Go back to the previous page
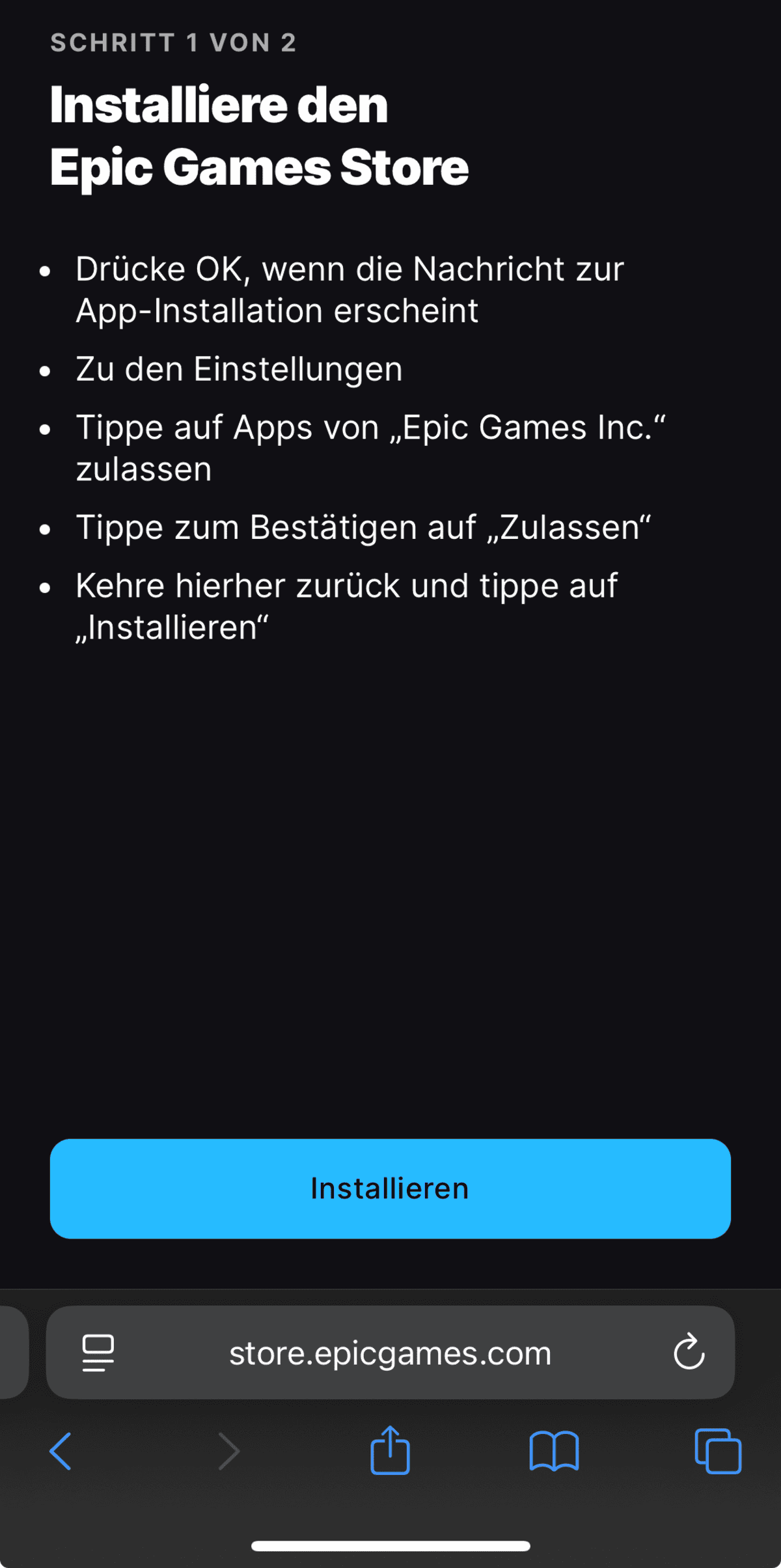This screenshot has height=1568, width=781. (x=61, y=1451)
